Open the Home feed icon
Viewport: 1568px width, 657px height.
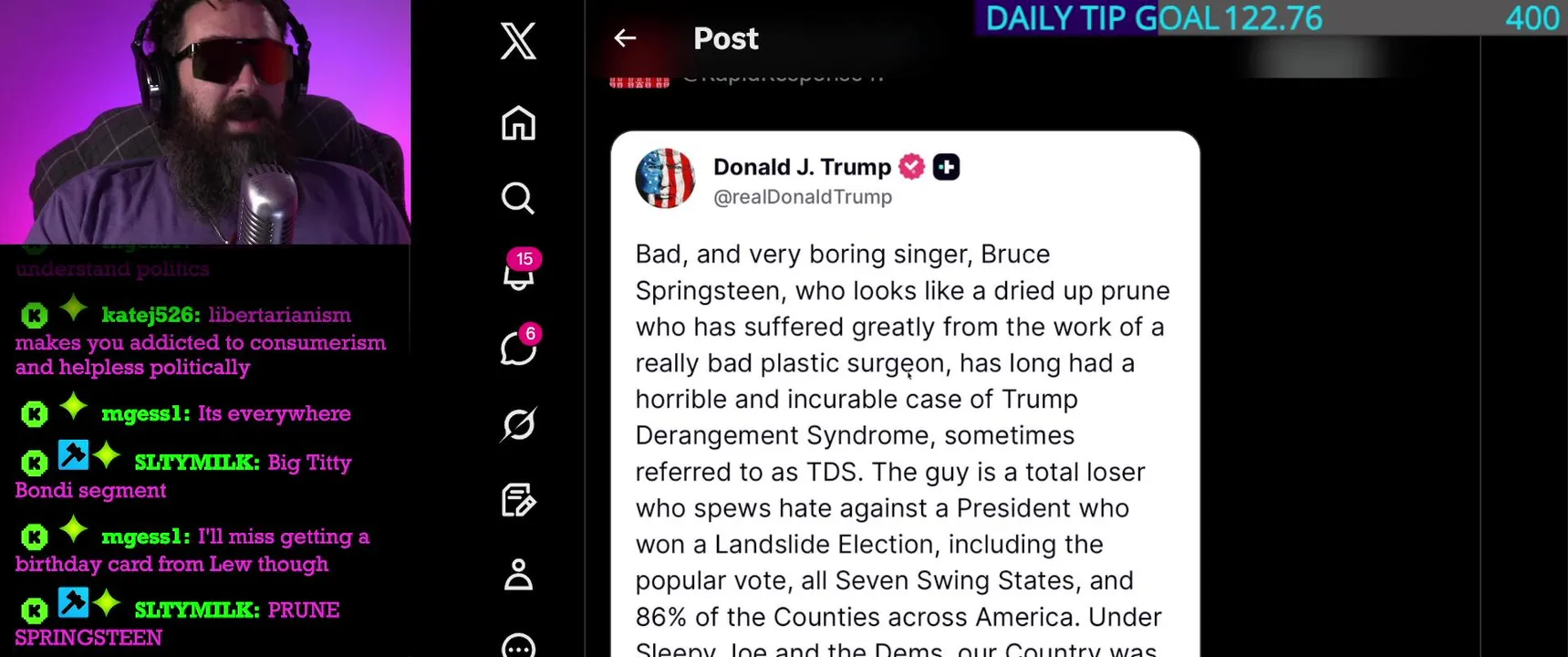pyautogui.click(x=518, y=123)
